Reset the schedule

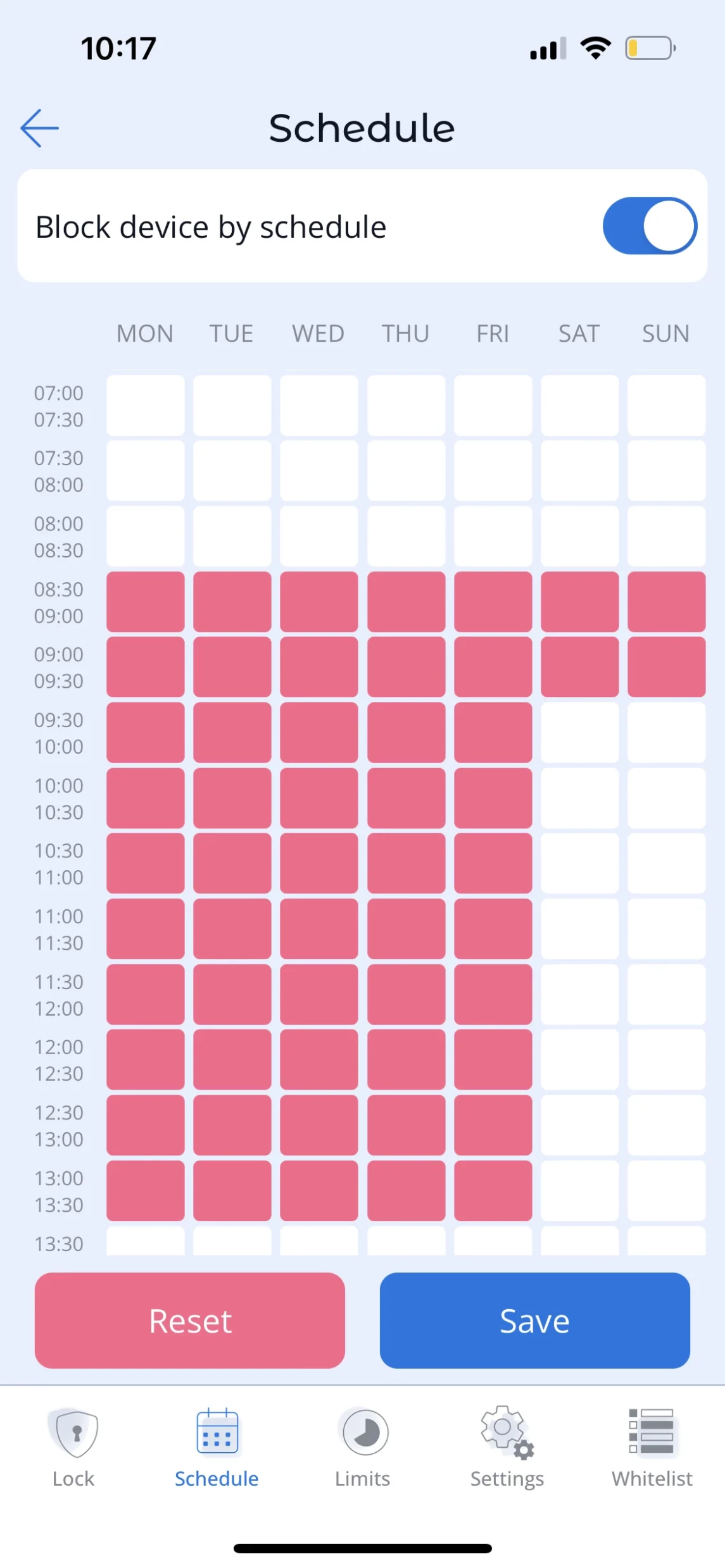coord(190,1320)
